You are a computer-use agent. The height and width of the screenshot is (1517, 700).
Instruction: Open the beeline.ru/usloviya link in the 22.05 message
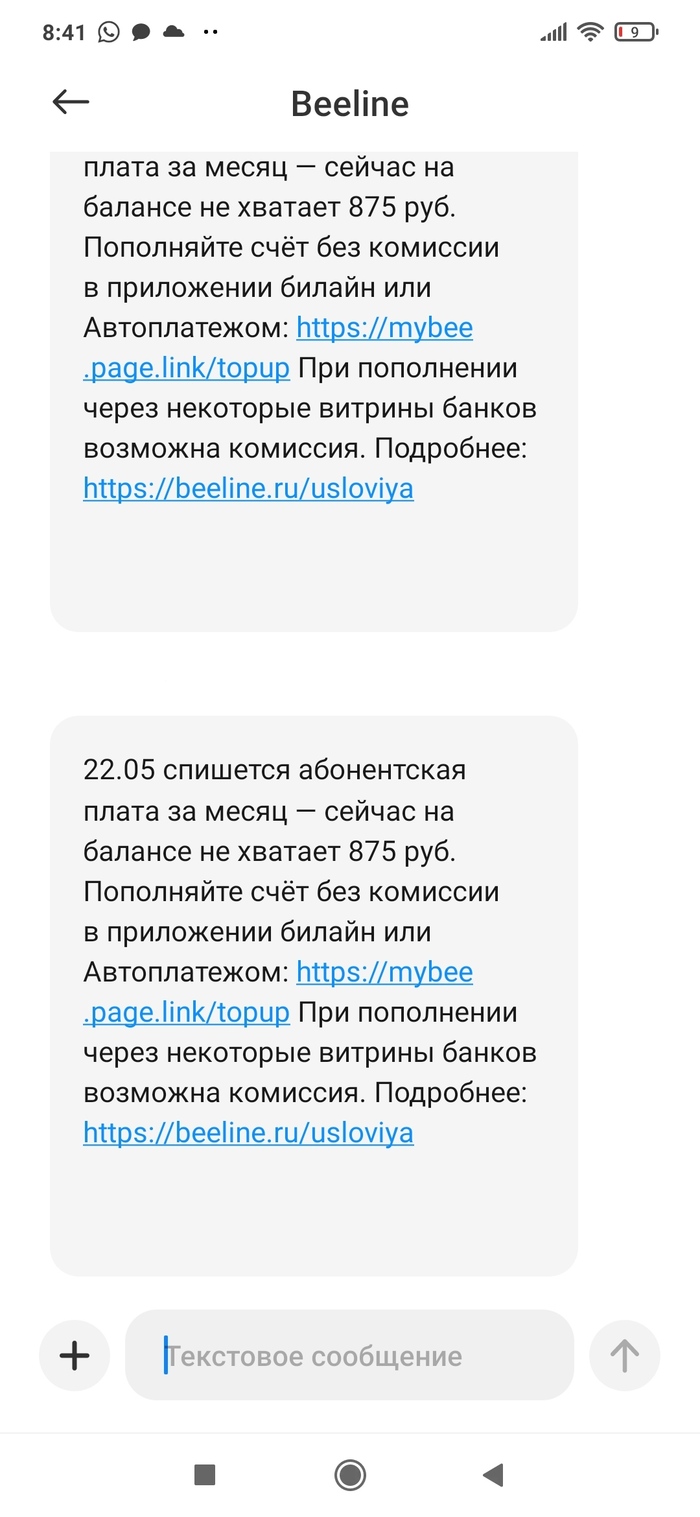pos(248,1133)
